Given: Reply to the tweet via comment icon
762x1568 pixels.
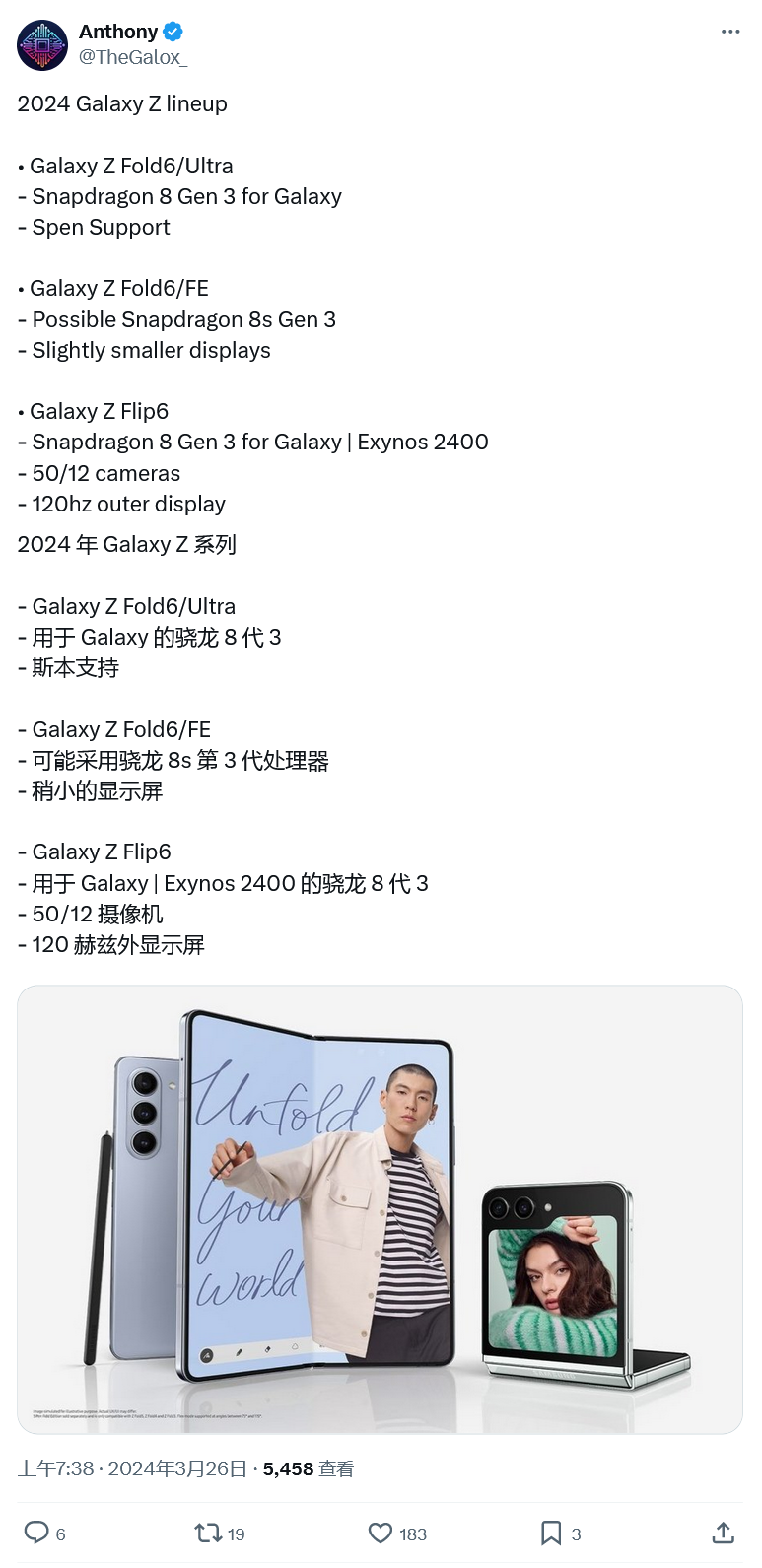Looking at the screenshot, I should point(36,1533).
